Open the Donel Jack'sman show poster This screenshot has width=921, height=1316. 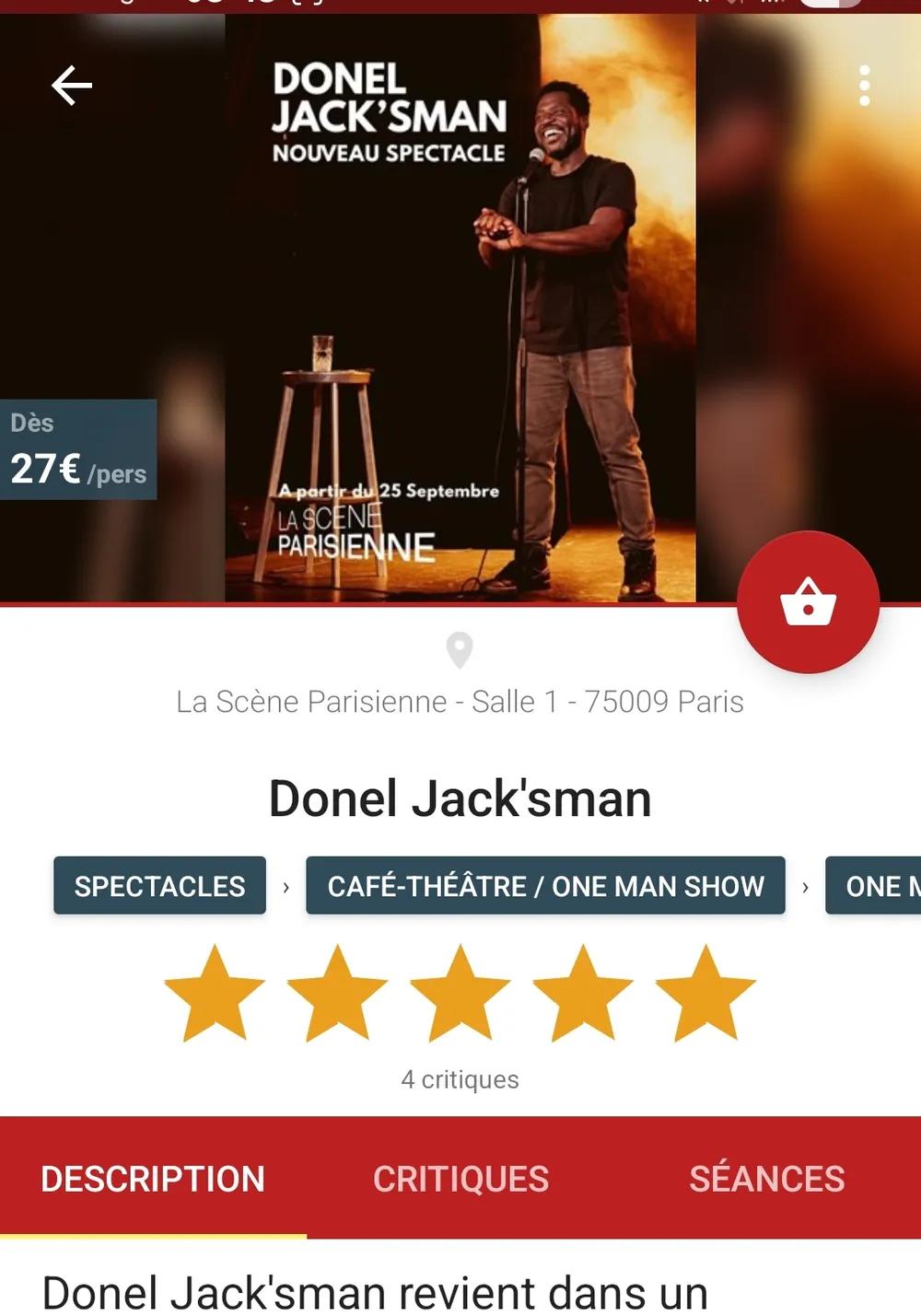[x=460, y=309]
